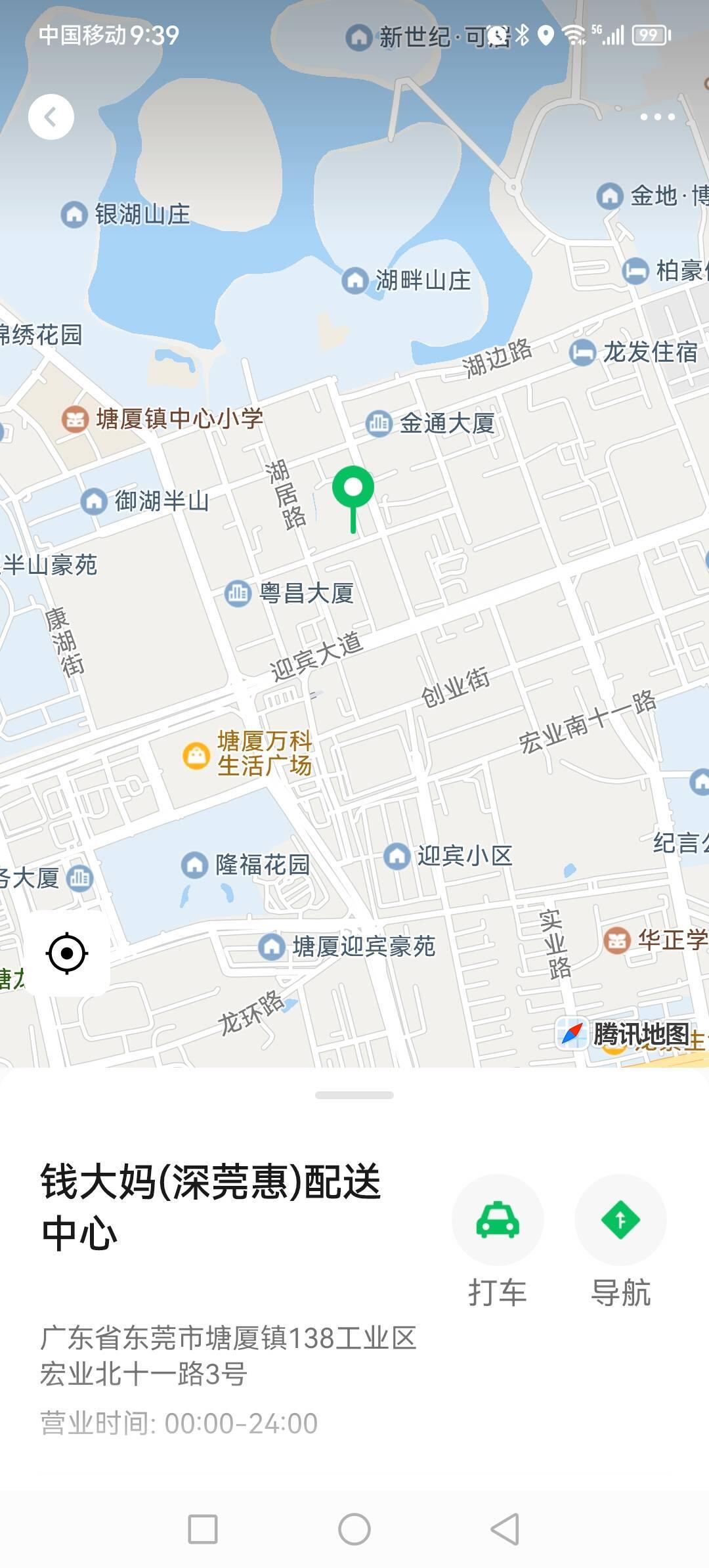Image resolution: width=709 pixels, height=1568 pixels.
Task: Tap the green location pin on map
Action: pos(353,489)
